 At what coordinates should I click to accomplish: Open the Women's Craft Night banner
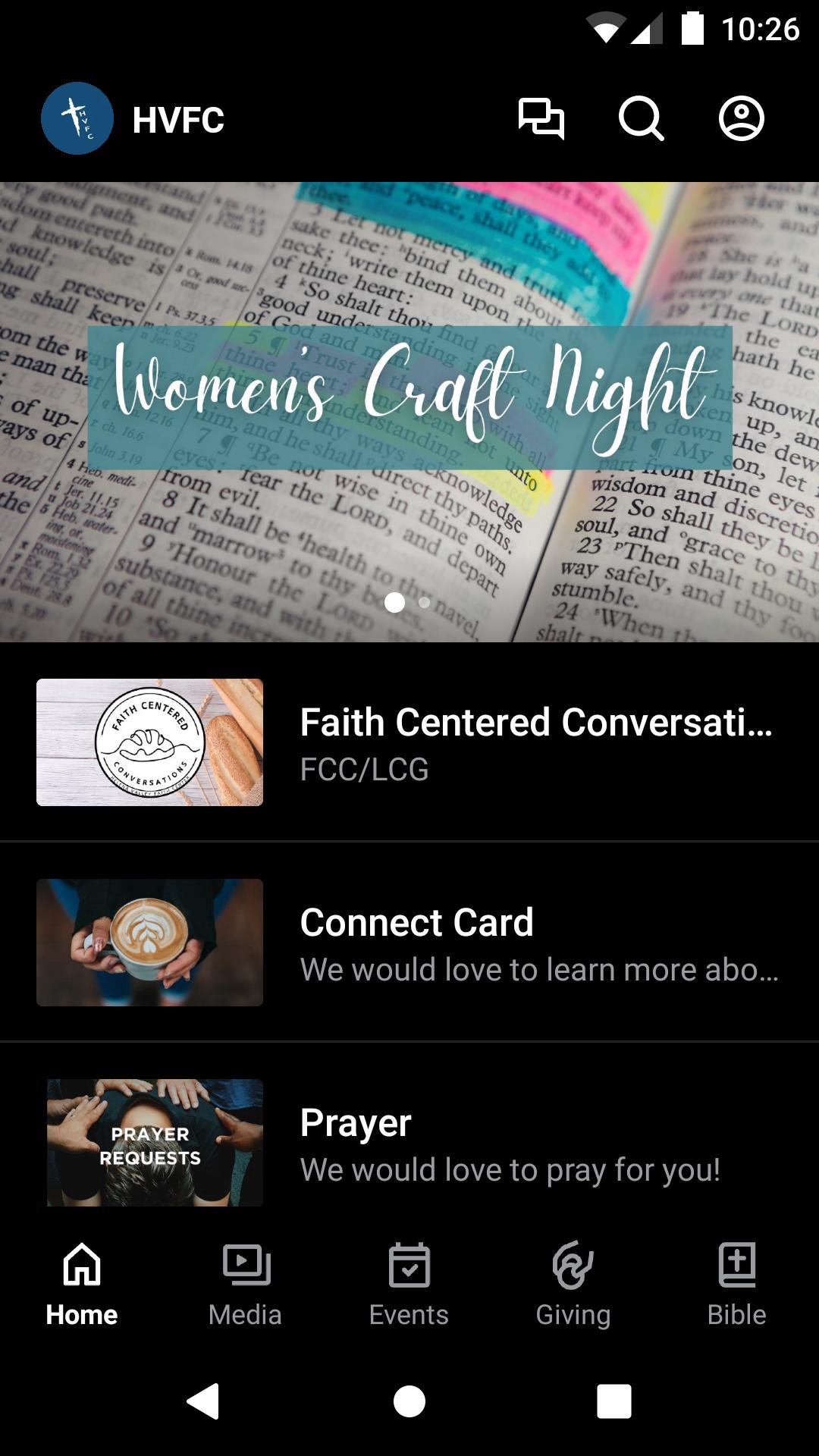(409, 394)
